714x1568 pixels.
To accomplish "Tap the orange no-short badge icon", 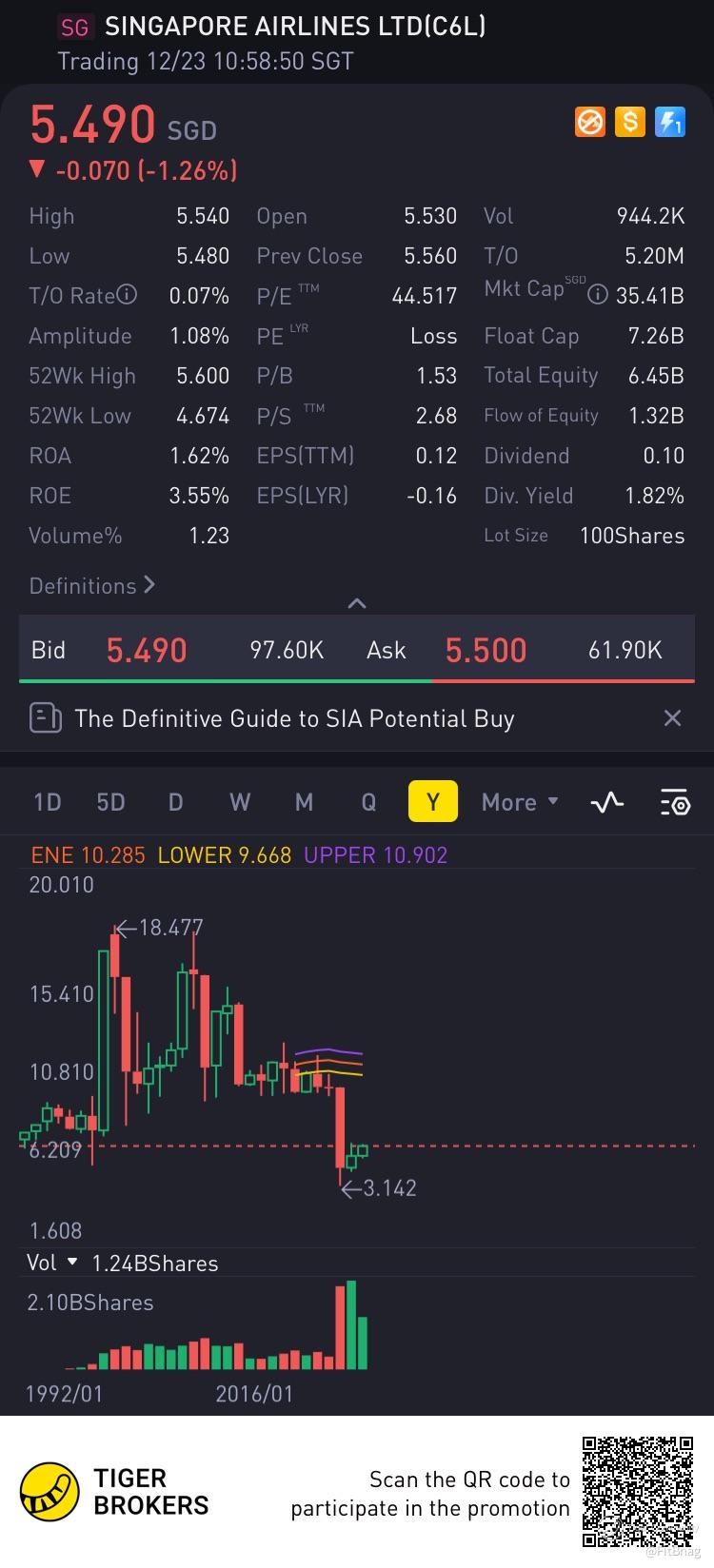I will point(590,122).
